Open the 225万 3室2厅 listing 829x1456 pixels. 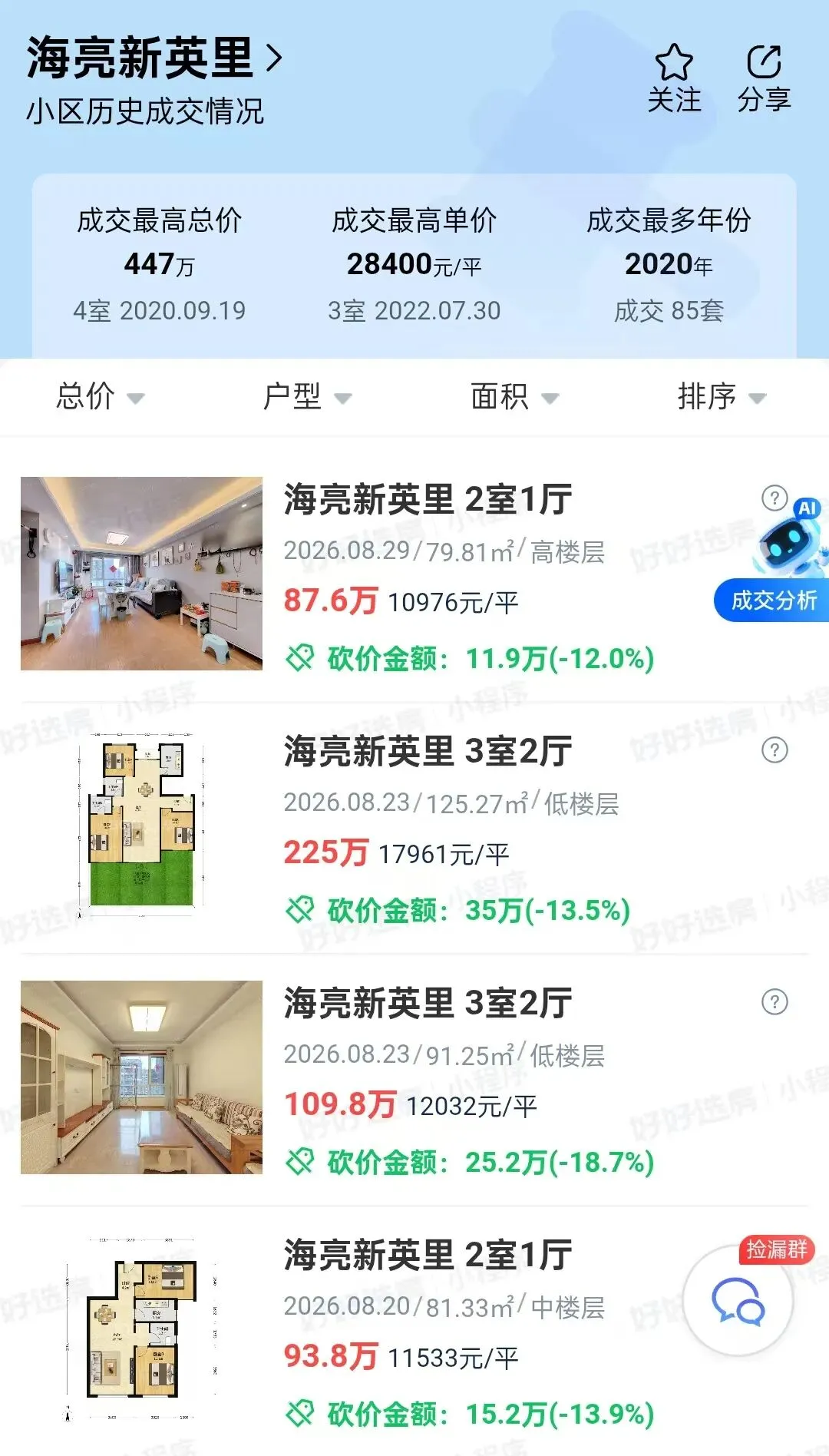click(x=414, y=828)
